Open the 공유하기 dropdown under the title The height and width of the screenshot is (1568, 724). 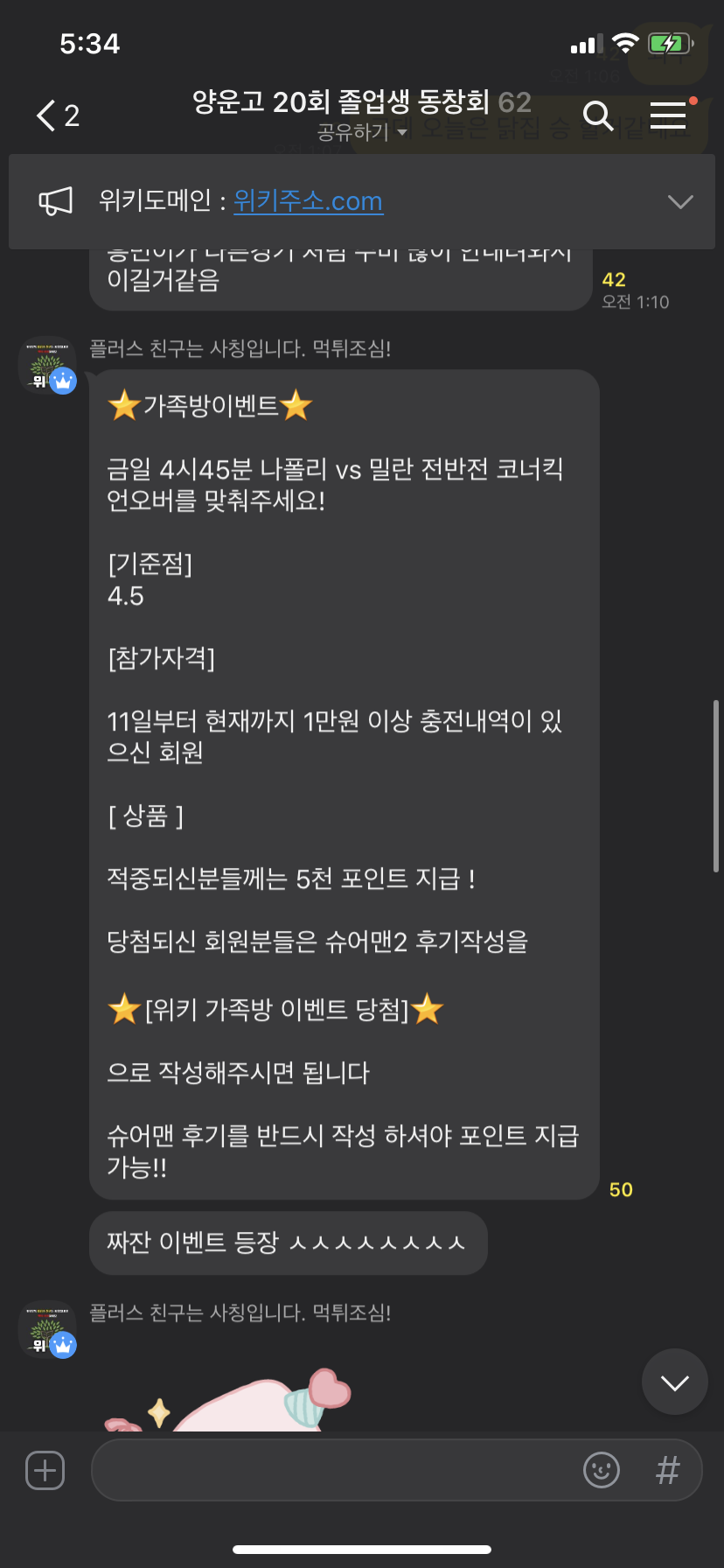(362, 132)
